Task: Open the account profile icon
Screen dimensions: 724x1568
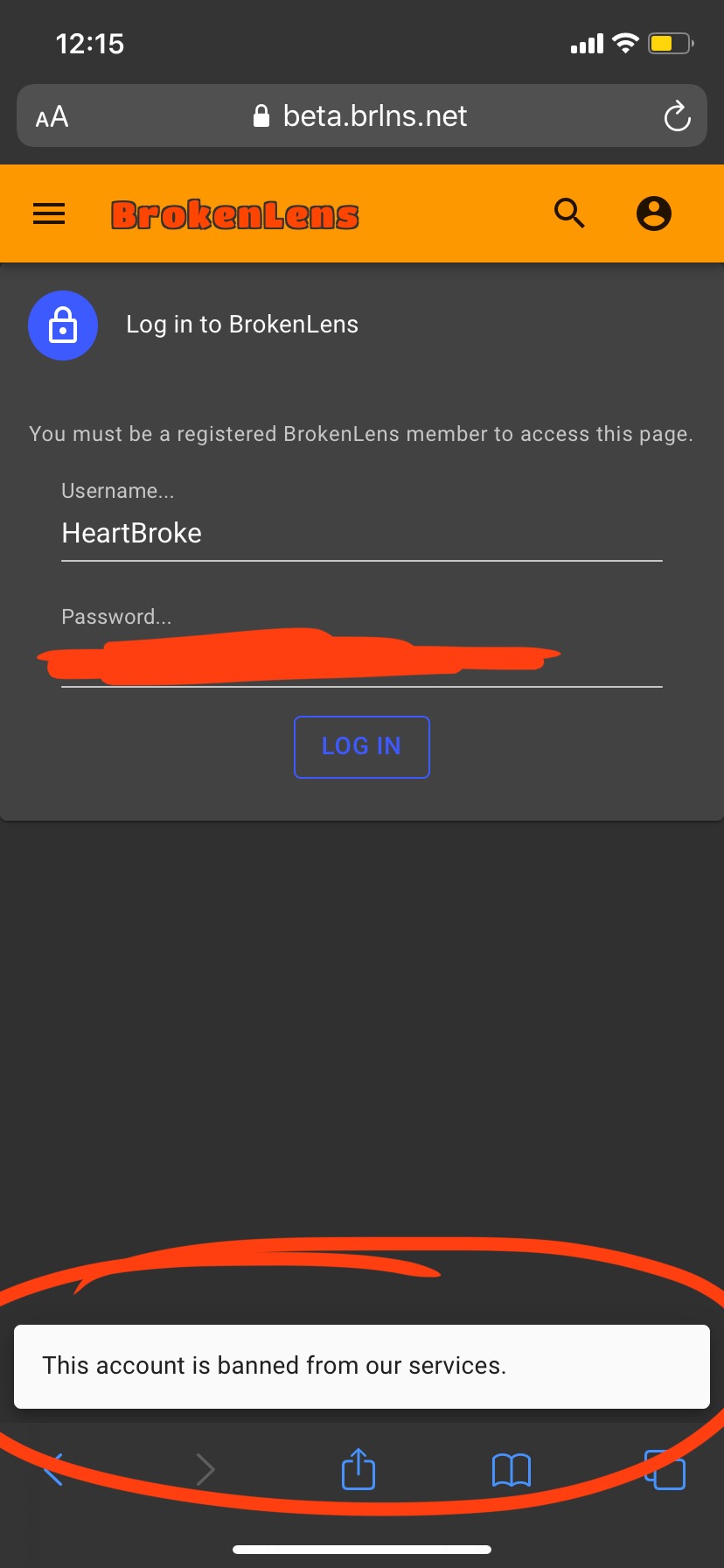Action: 653,213
